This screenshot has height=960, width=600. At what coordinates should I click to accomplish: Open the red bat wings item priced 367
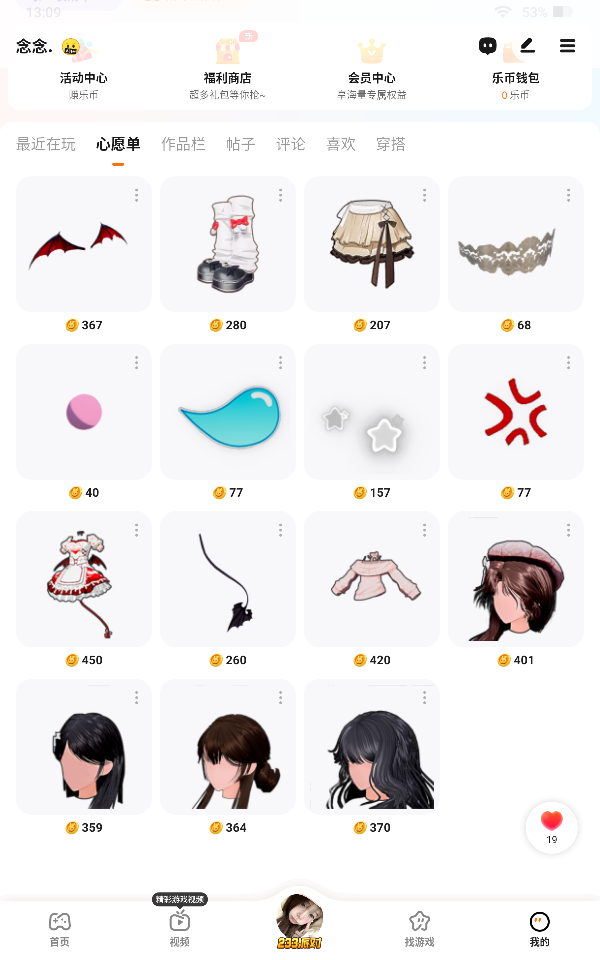click(x=84, y=244)
